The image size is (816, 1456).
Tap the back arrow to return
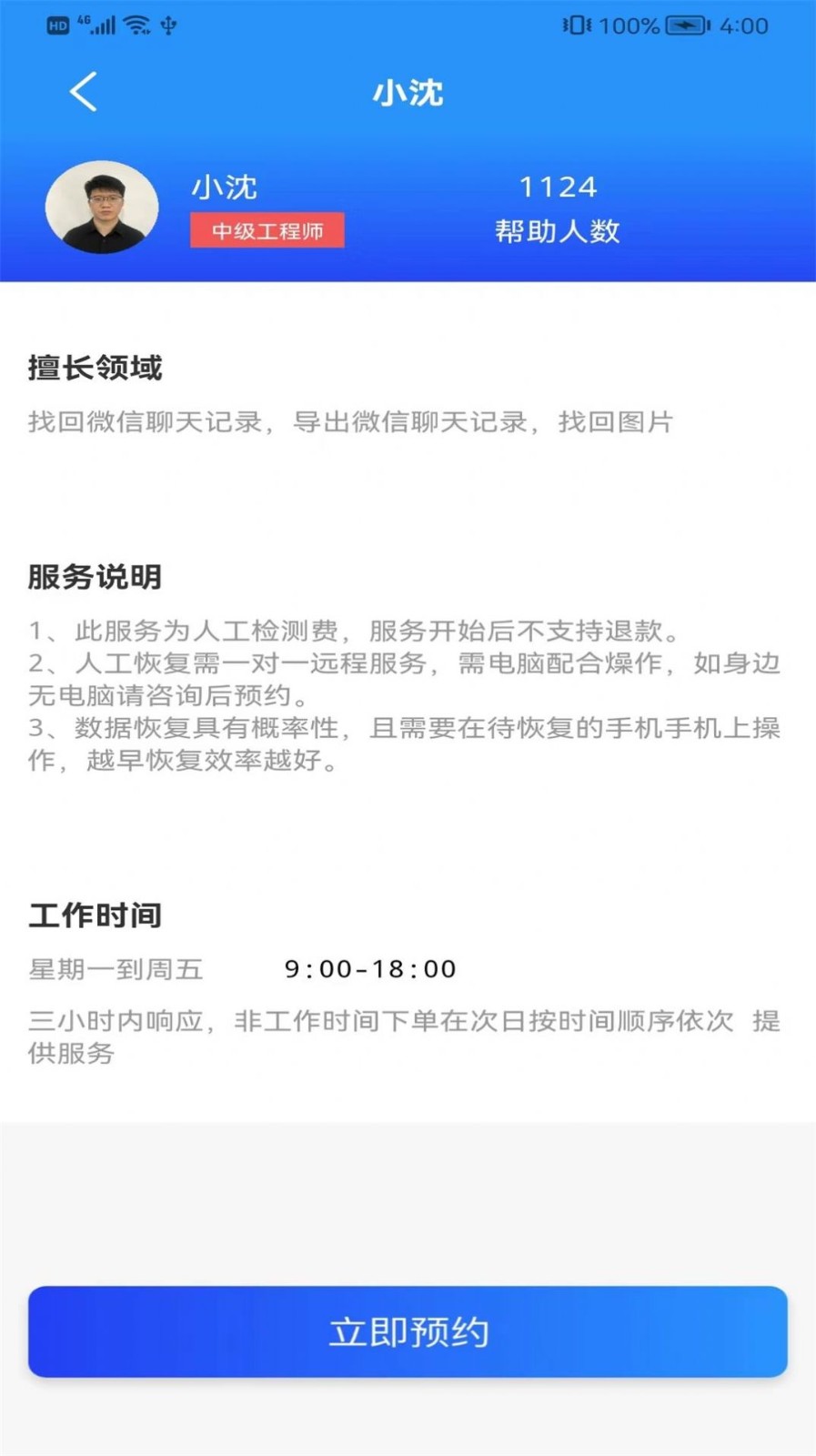[x=83, y=91]
